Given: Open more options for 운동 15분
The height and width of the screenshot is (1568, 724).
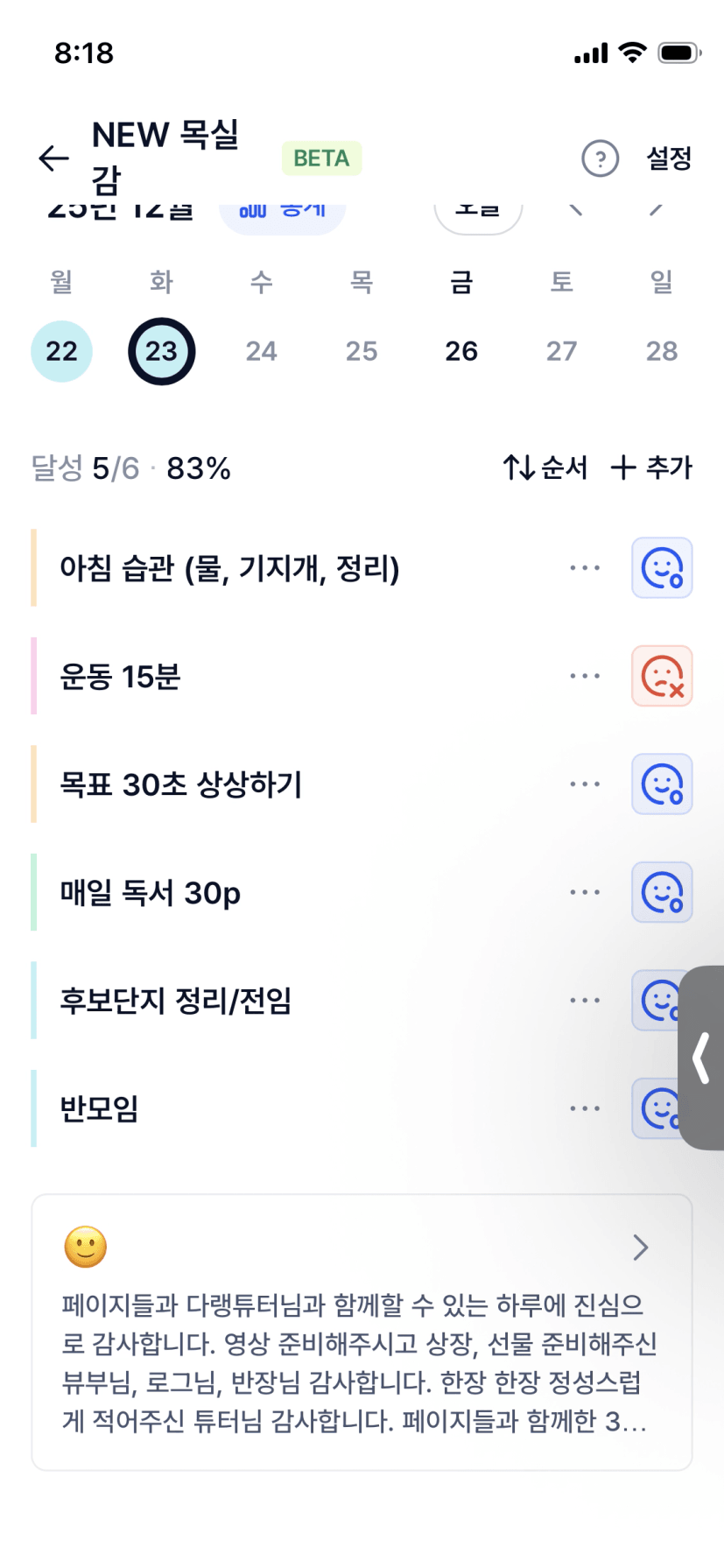Looking at the screenshot, I should pos(585,676).
